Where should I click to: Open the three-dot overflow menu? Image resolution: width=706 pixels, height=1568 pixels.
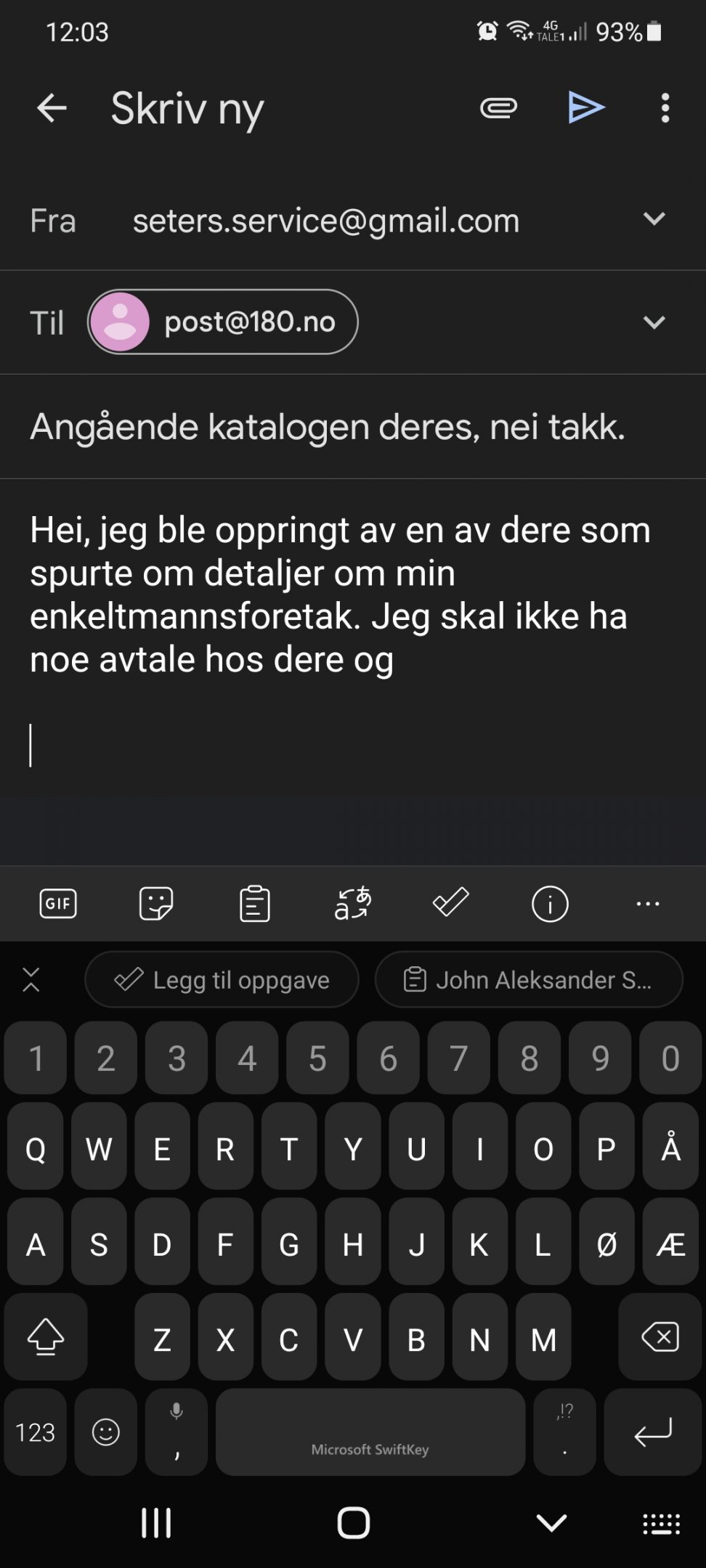[x=665, y=108]
